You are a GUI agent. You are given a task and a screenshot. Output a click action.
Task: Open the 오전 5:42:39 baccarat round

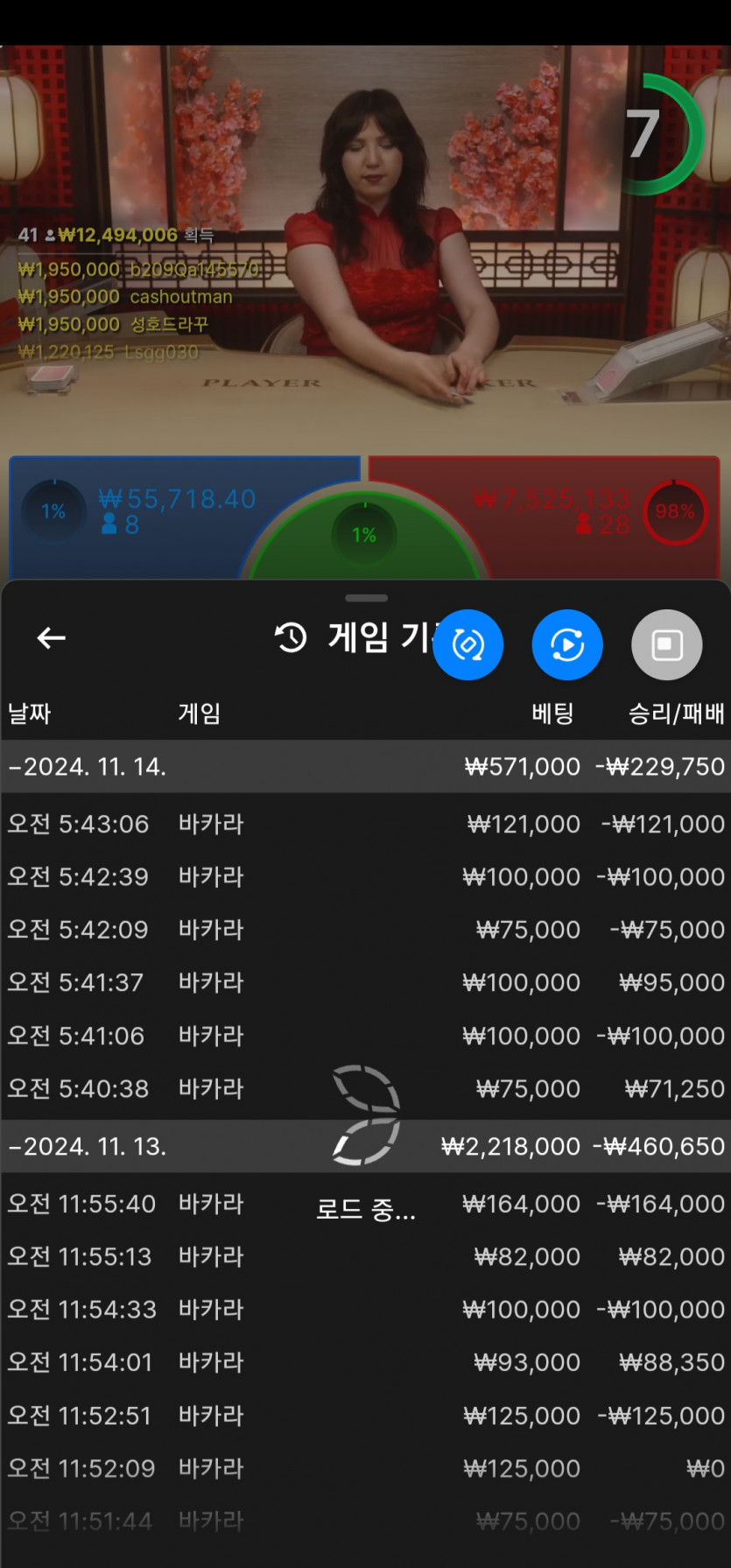[x=365, y=876]
